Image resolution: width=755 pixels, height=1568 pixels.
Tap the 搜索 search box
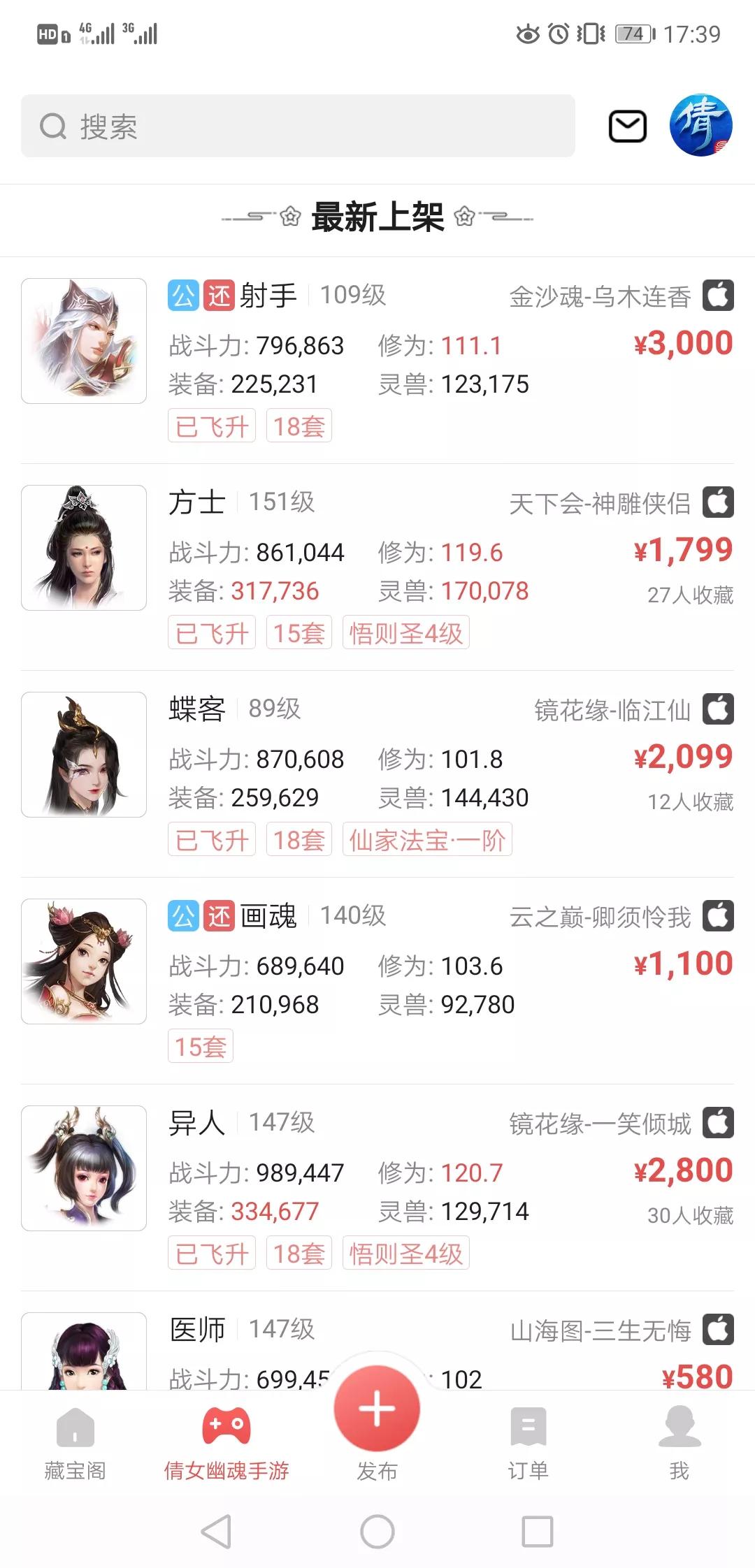[298, 126]
